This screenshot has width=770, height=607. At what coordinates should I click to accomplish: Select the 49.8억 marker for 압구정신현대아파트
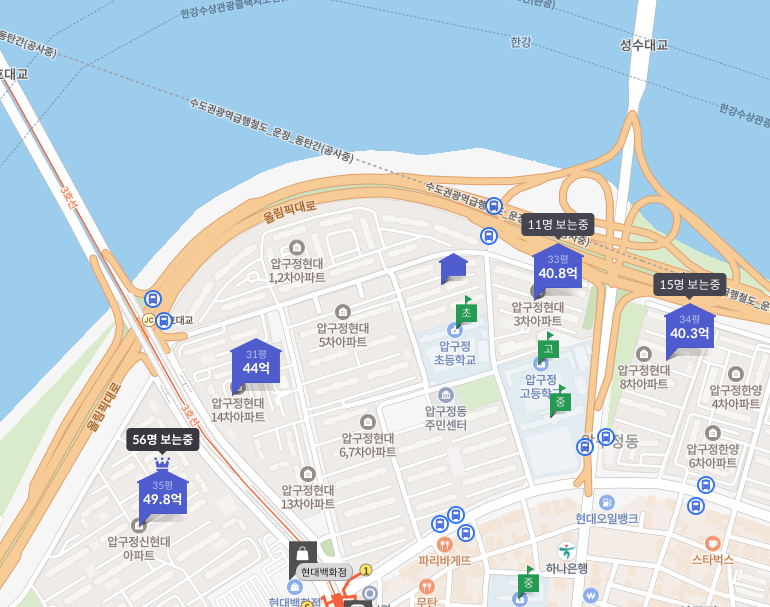pos(162,494)
